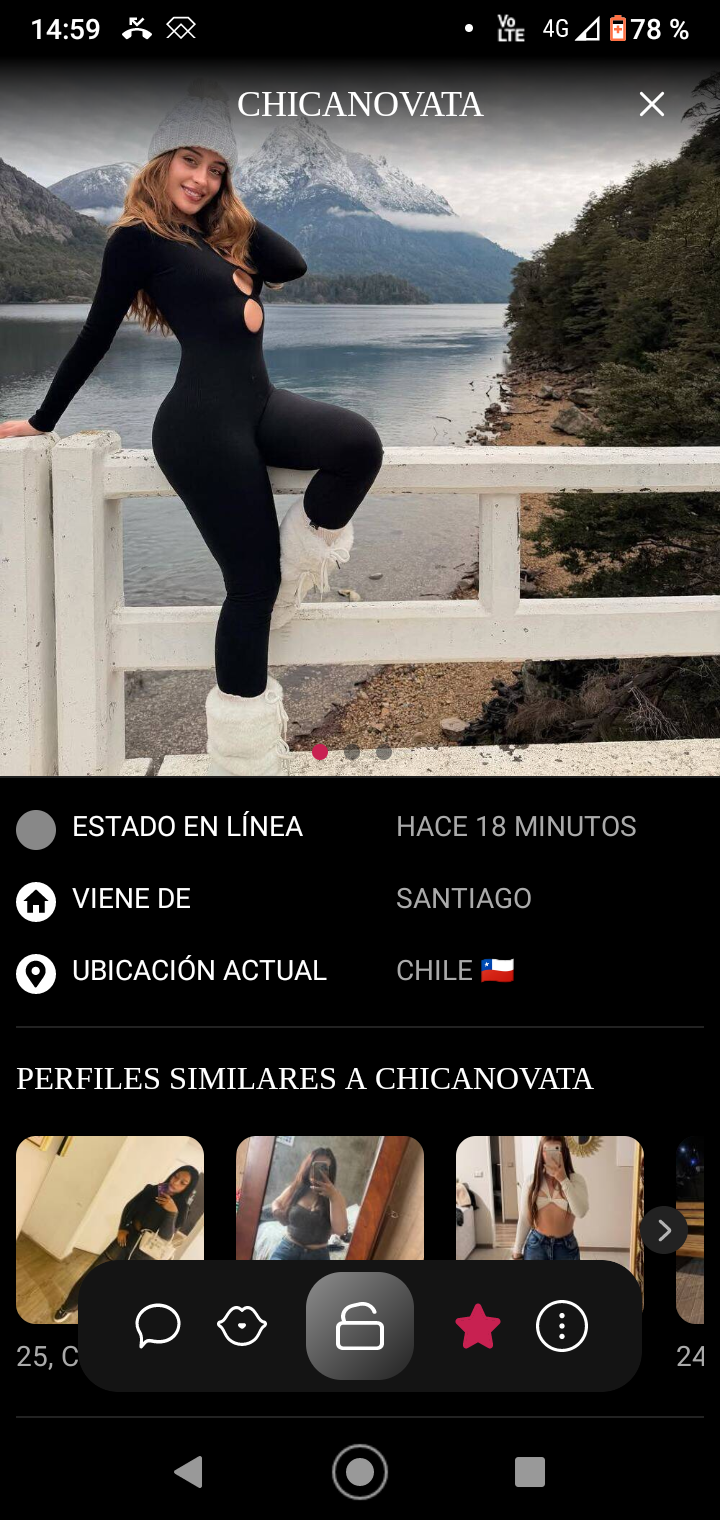The image size is (720, 1520).
Task: Send a kiss with the lips icon
Action: [242, 1327]
